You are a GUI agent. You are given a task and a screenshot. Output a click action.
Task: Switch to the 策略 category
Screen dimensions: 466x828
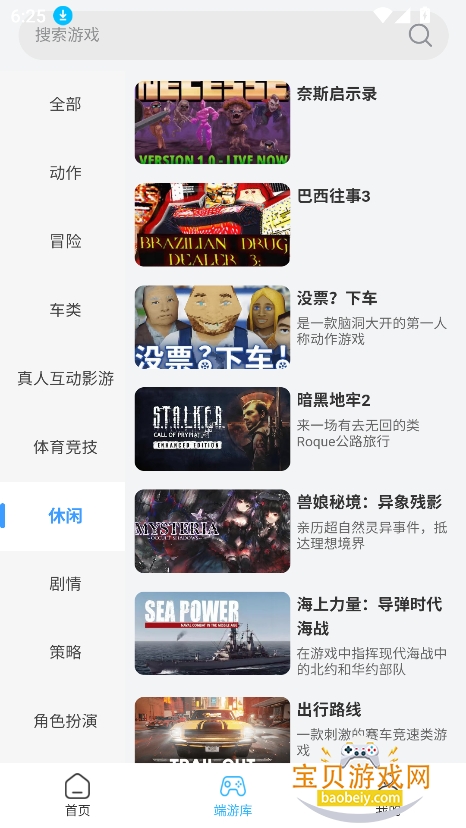(x=65, y=652)
